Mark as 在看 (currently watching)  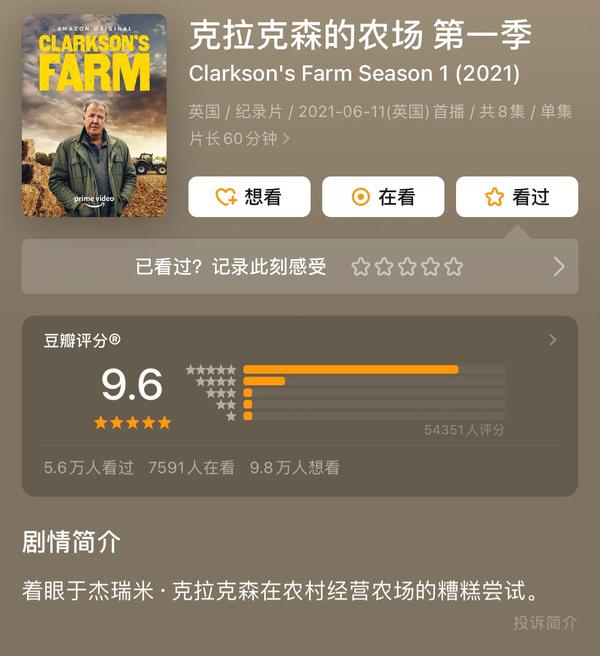pyautogui.click(x=383, y=197)
